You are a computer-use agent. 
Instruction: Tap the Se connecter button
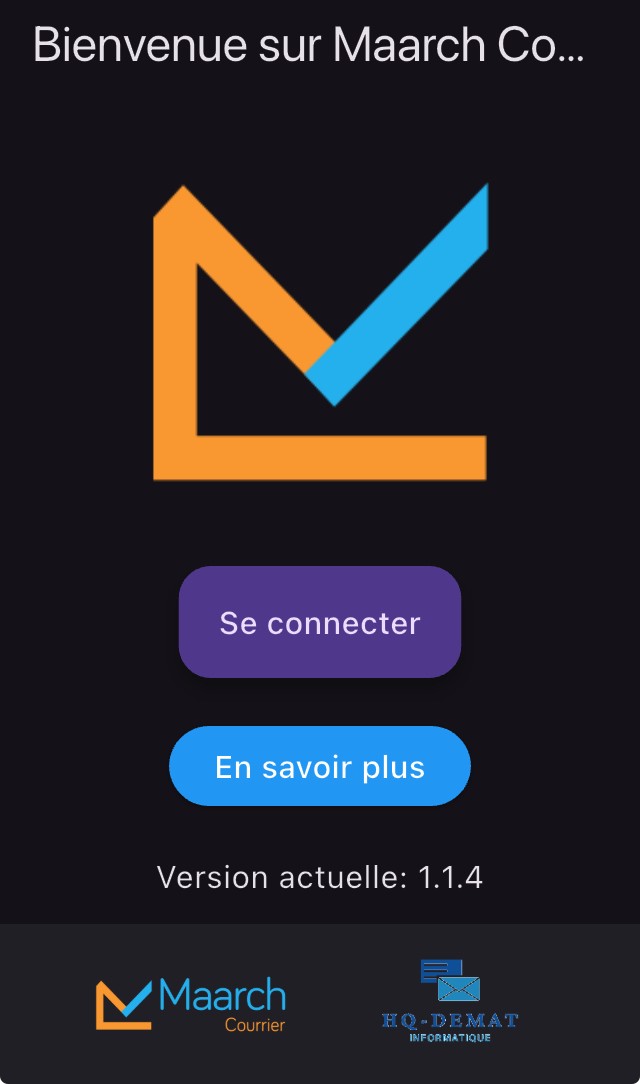pos(320,622)
